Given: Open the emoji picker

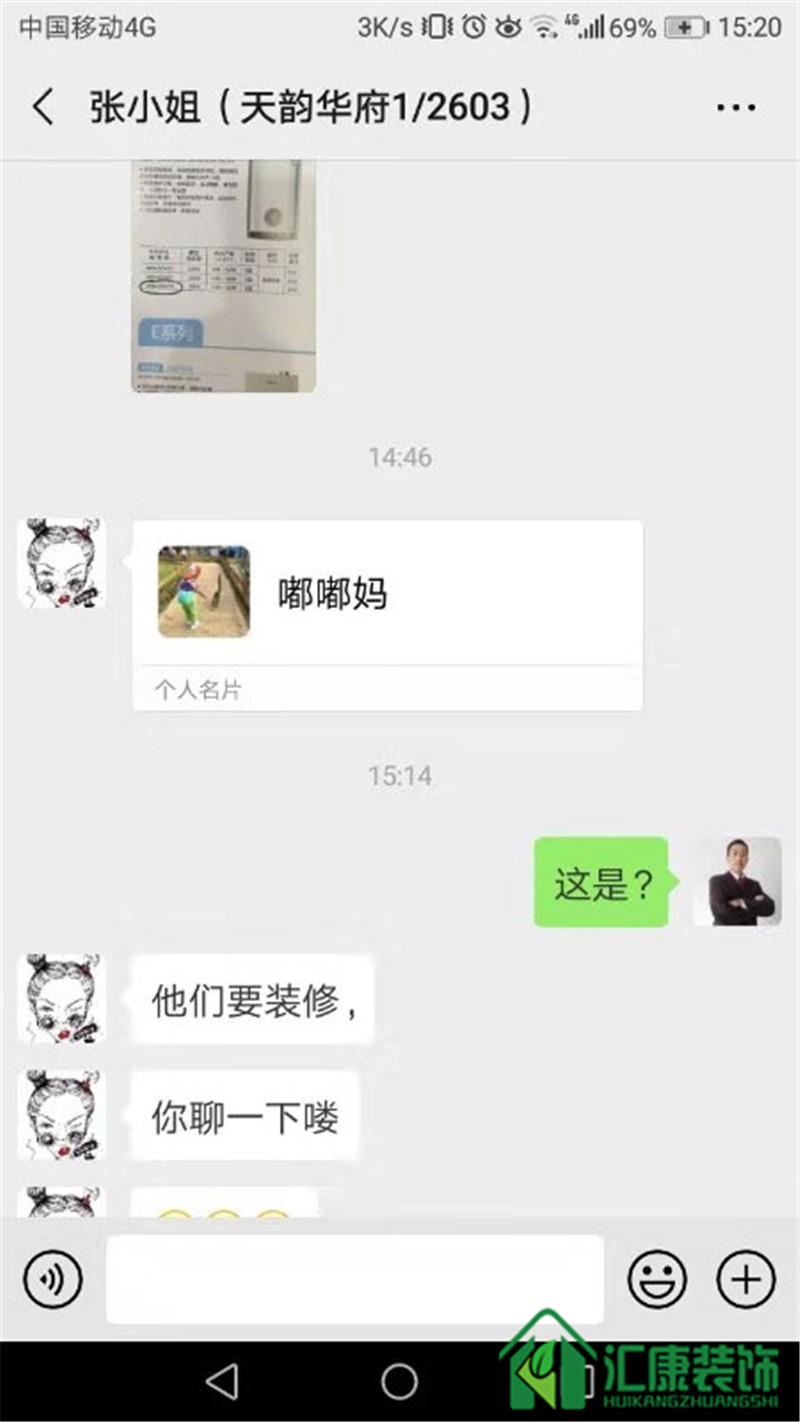Looking at the screenshot, I should pyautogui.click(x=657, y=1279).
